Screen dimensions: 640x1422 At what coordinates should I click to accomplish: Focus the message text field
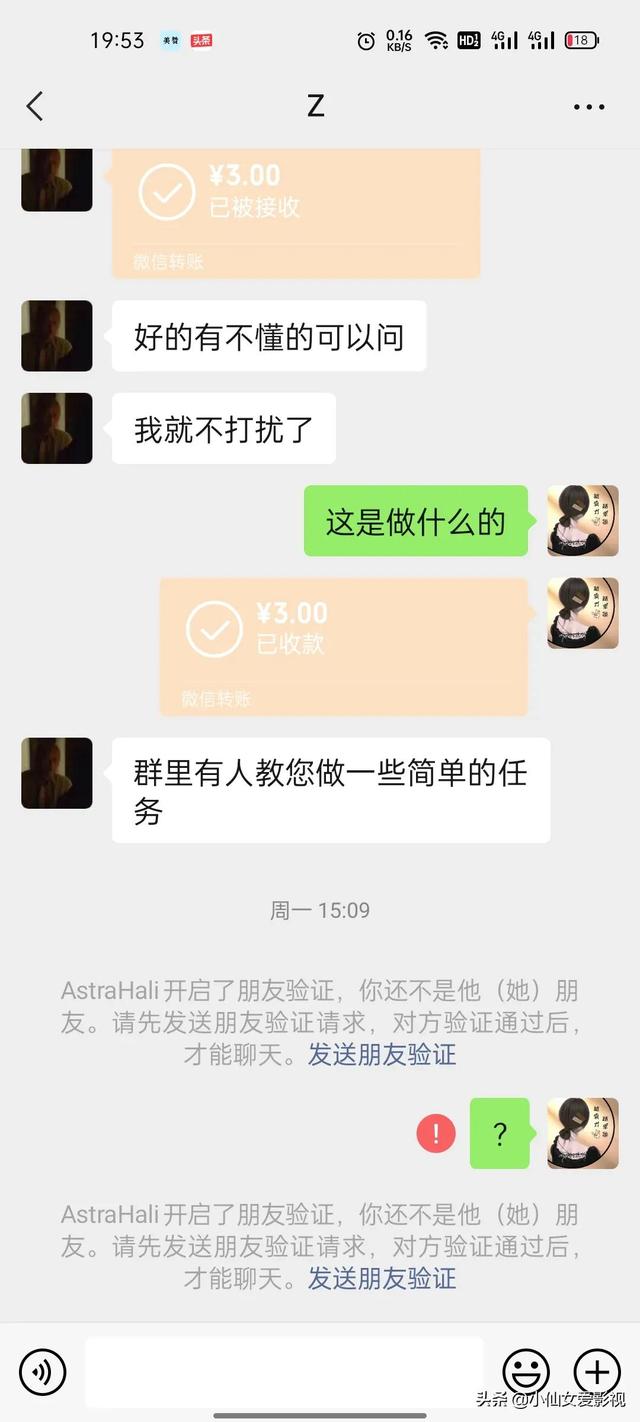point(284,1371)
